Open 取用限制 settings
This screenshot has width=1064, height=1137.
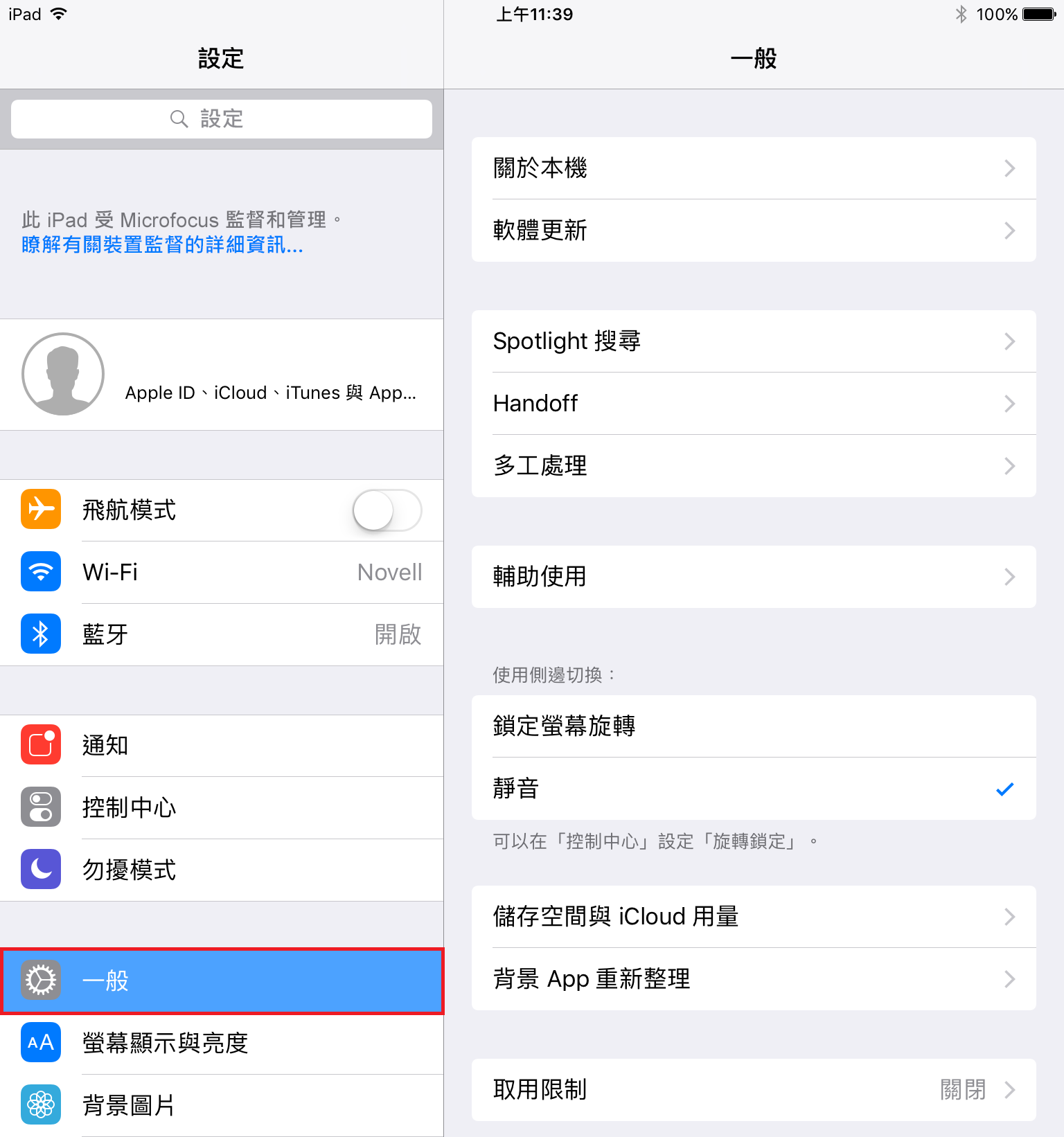point(754,1090)
